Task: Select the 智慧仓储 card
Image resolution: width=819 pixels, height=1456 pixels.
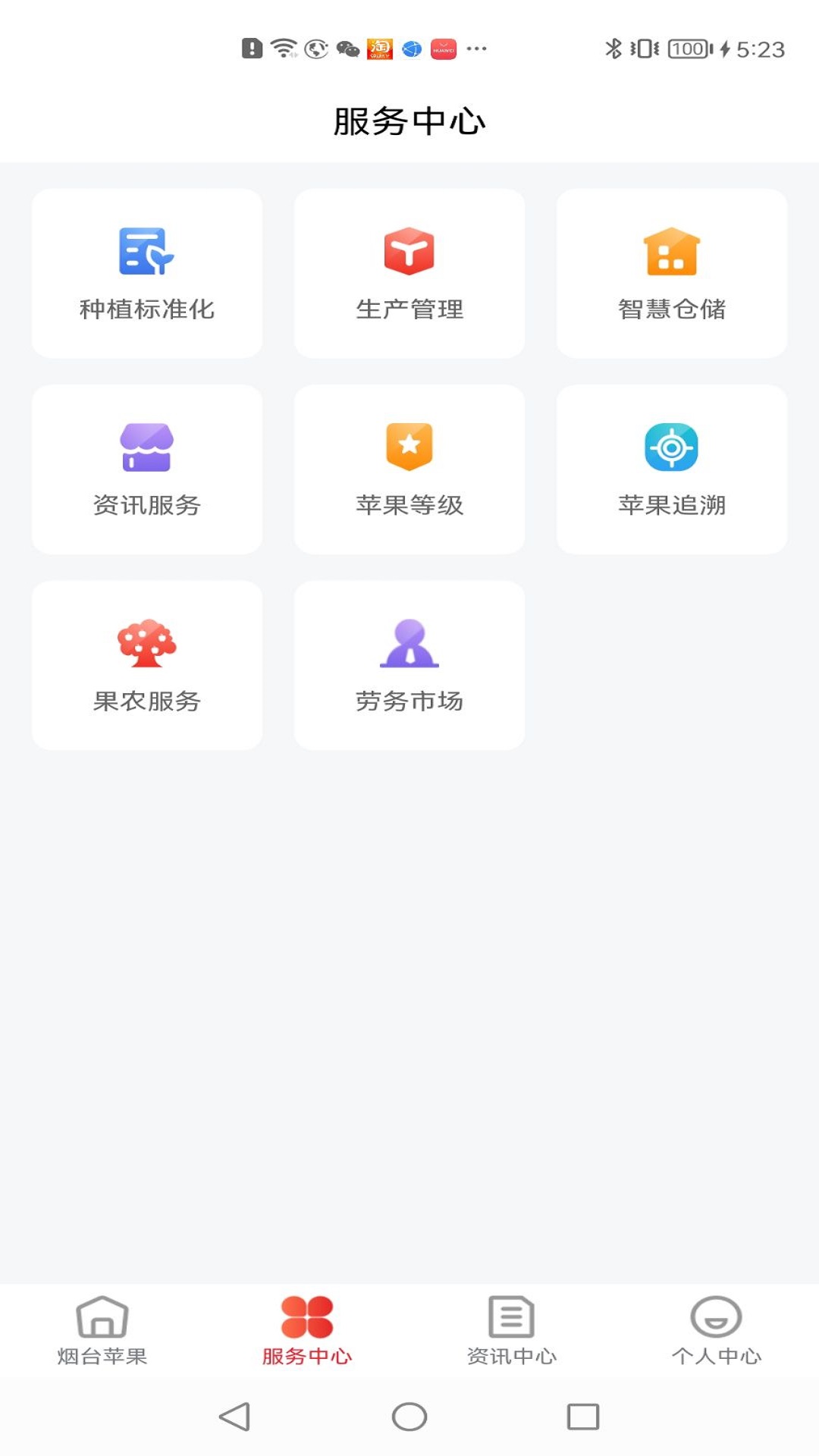Action: [672, 273]
